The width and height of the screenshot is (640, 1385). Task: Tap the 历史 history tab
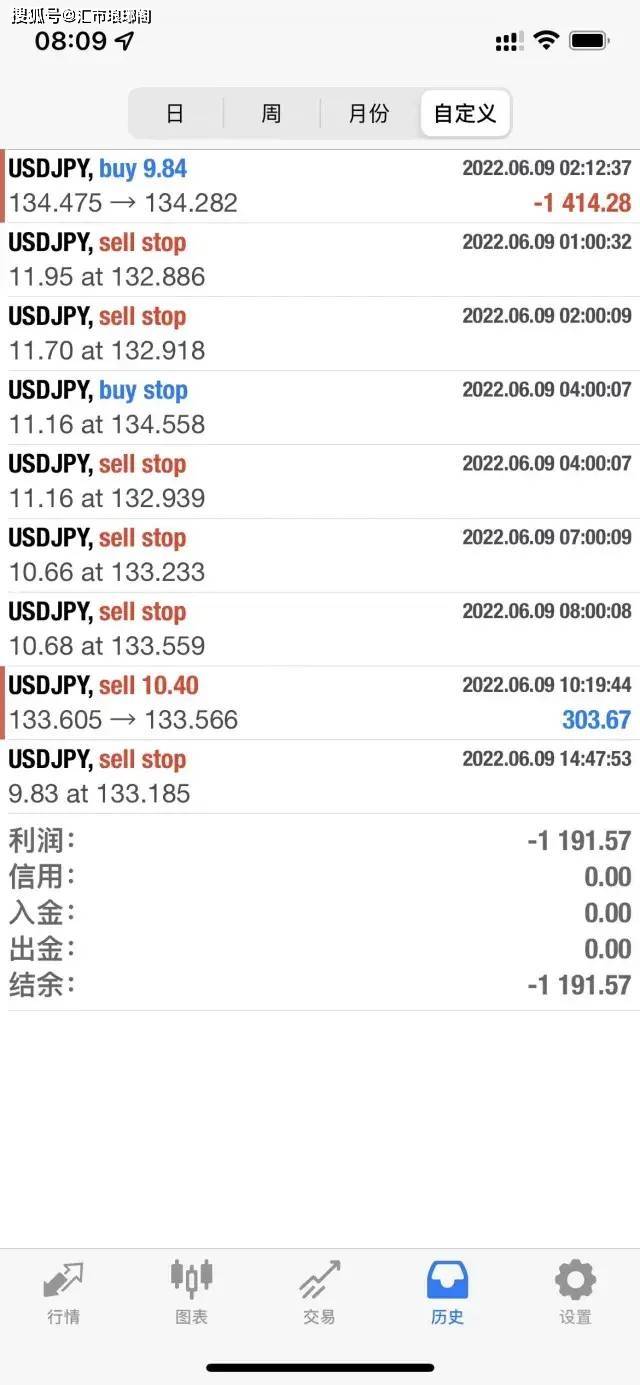point(447,1292)
